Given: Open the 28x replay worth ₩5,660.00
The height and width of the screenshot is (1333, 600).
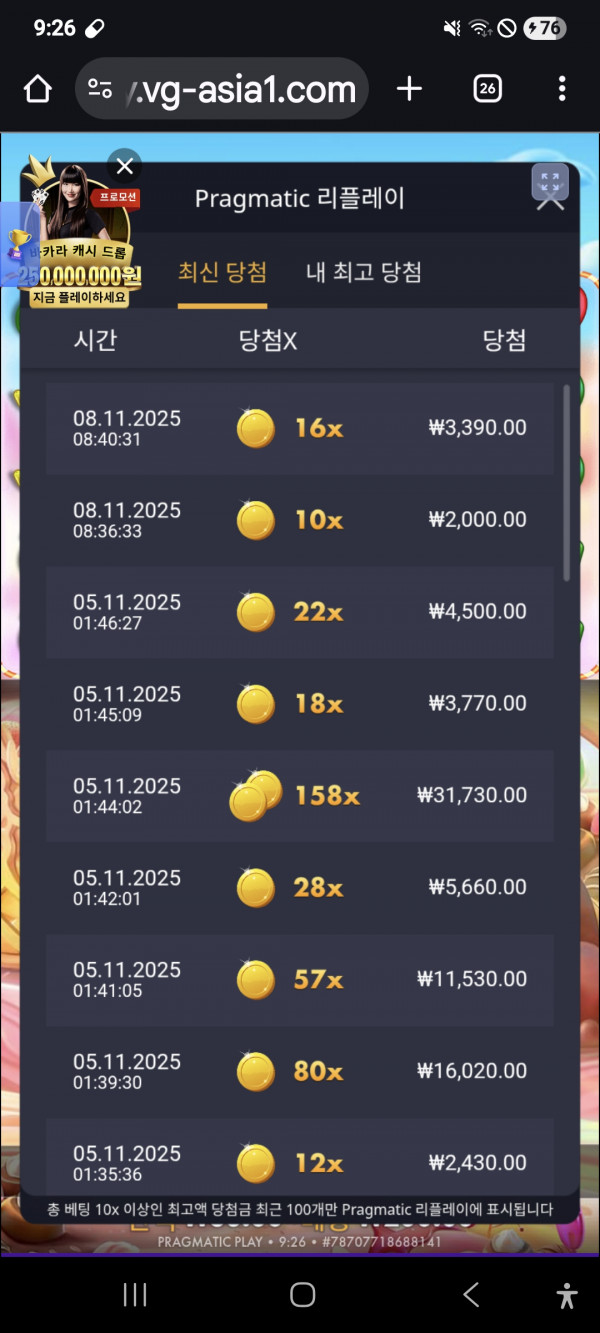Looking at the screenshot, I should 299,888.
